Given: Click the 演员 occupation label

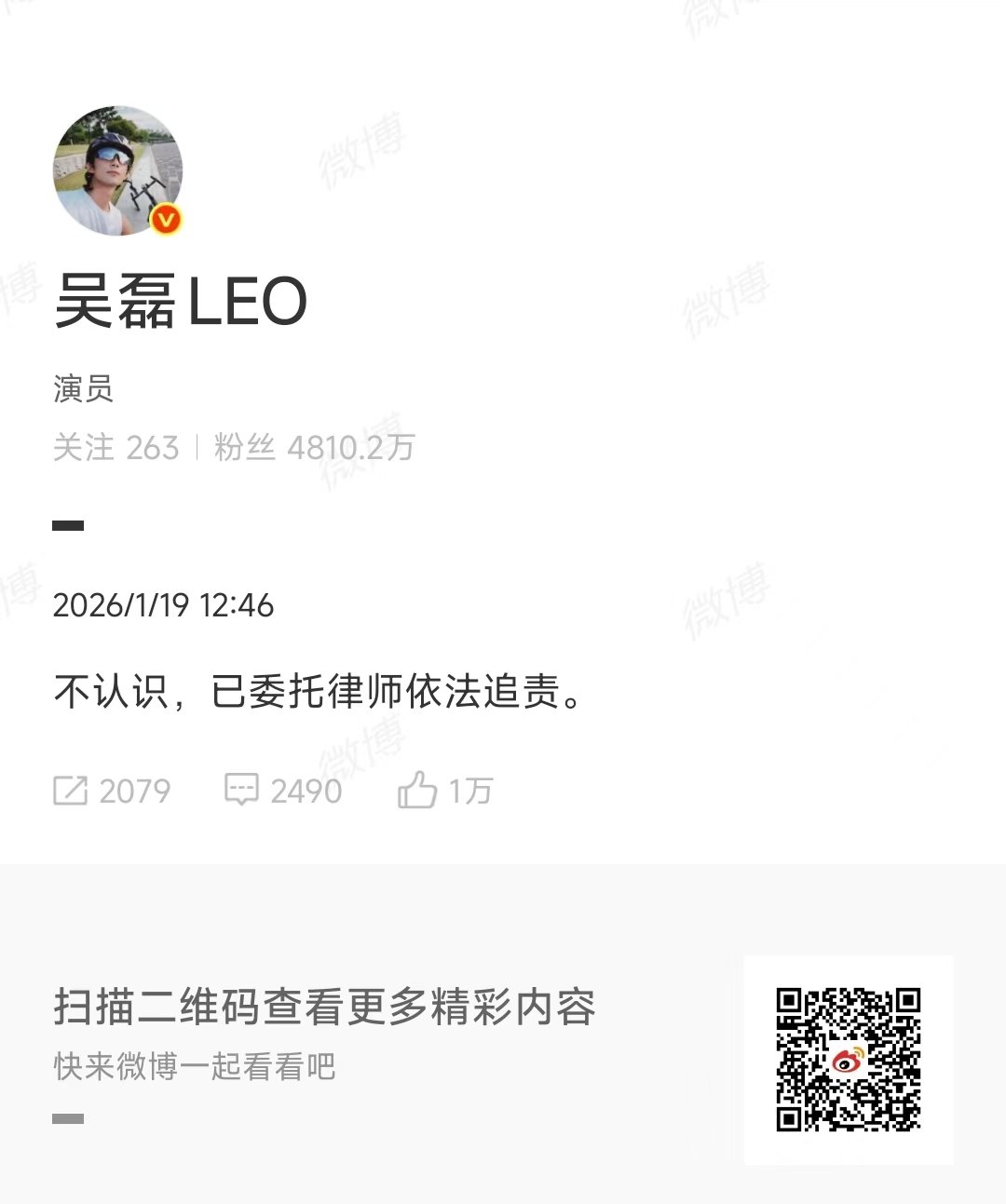Looking at the screenshot, I should (x=82, y=390).
